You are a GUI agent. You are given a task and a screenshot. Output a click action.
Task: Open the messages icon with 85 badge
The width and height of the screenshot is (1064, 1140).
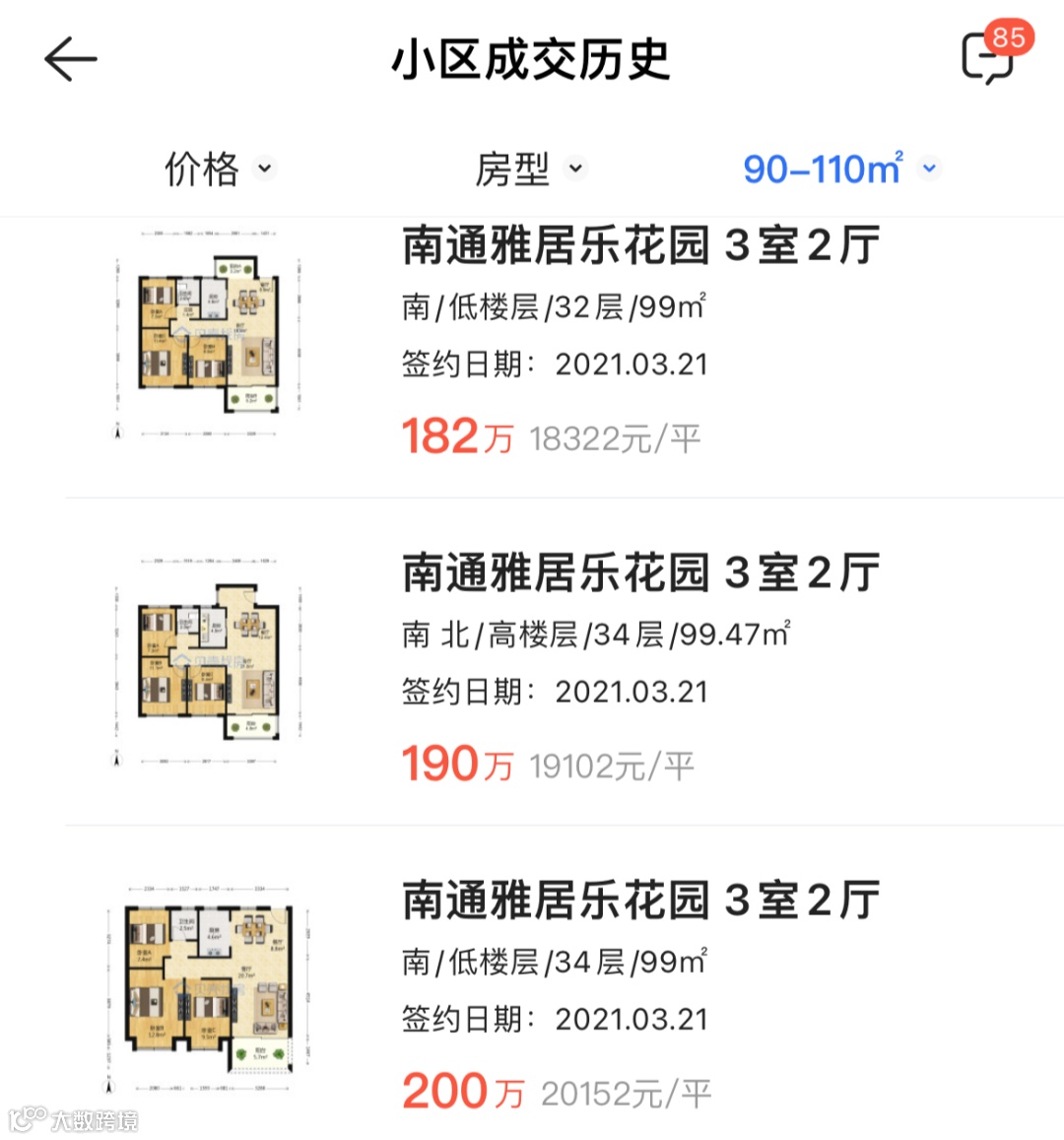988,58
